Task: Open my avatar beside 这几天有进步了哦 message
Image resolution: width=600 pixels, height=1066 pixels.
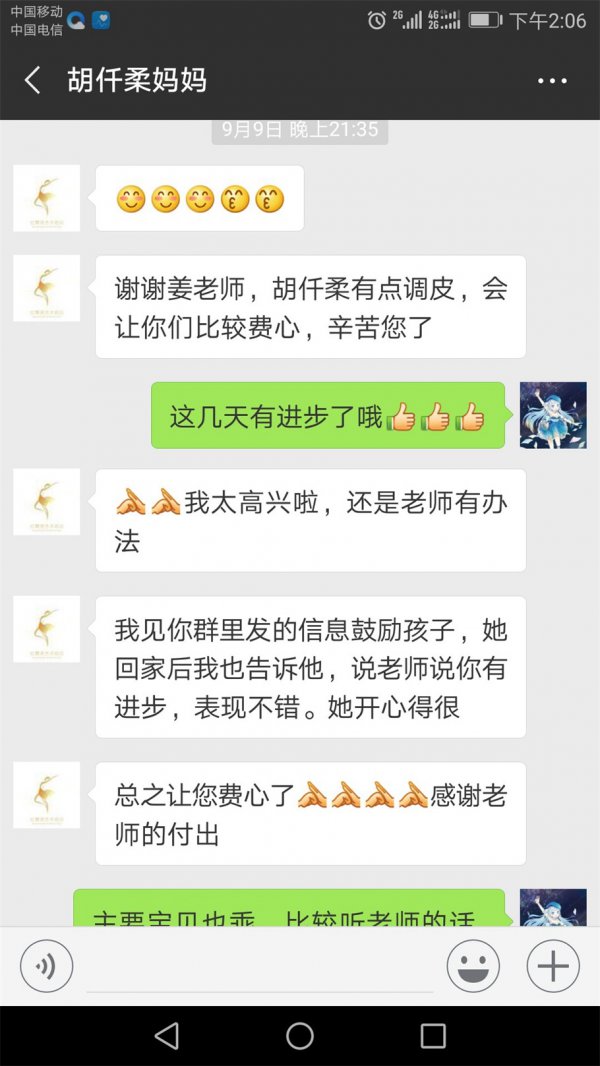Action: [553, 415]
